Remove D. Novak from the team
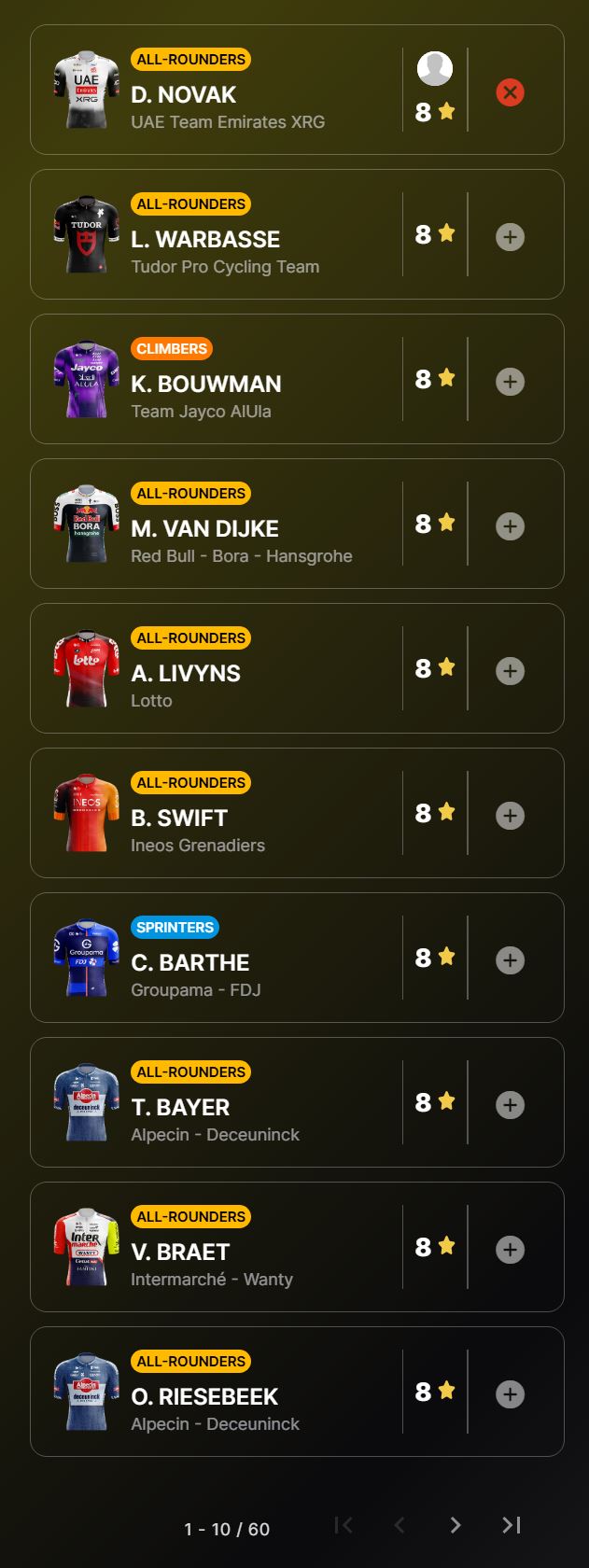The image size is (589, 1568). click(x=510, y=92)
